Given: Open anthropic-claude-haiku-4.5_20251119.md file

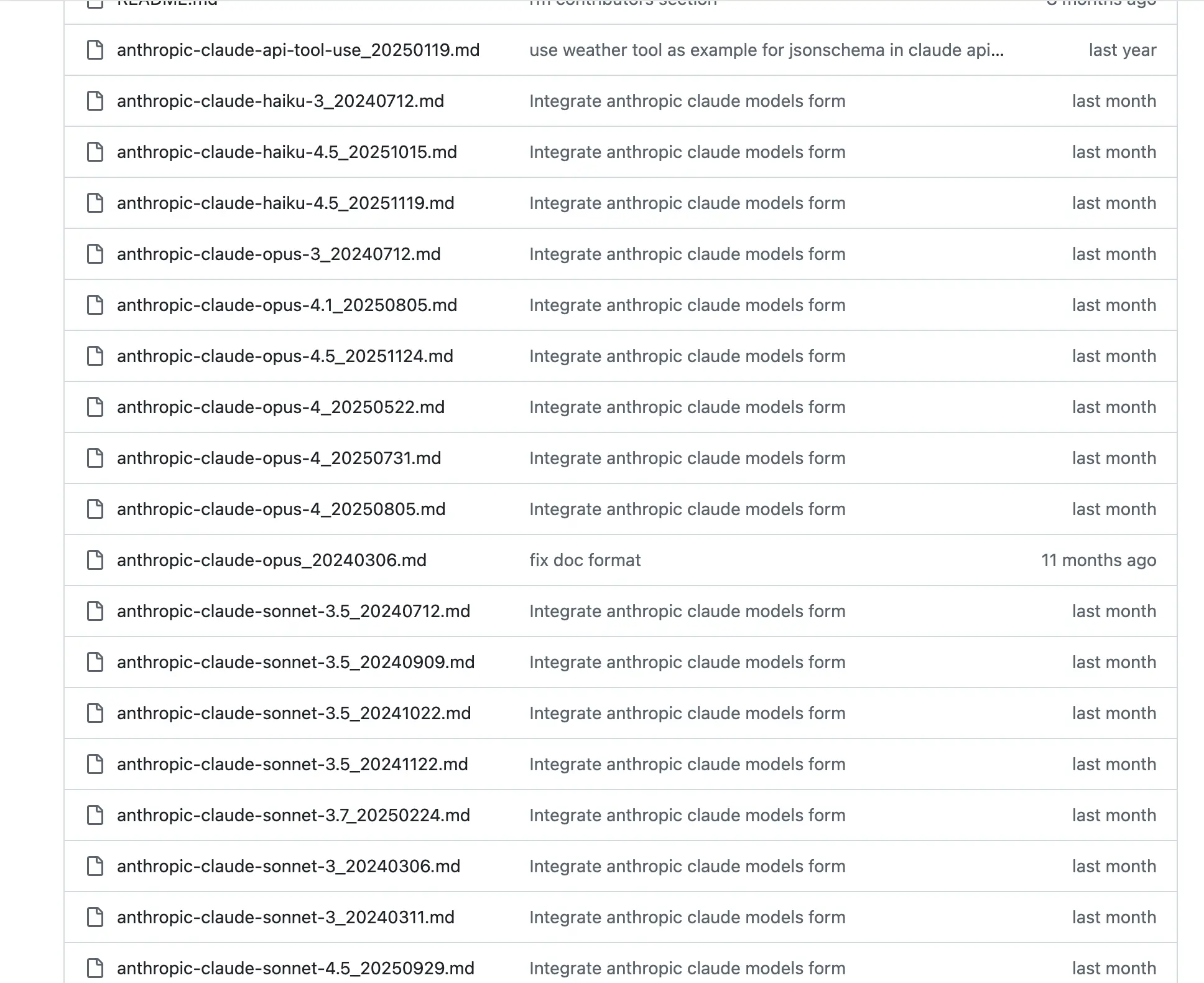Looking at the screenshot, I should [285, 203].
